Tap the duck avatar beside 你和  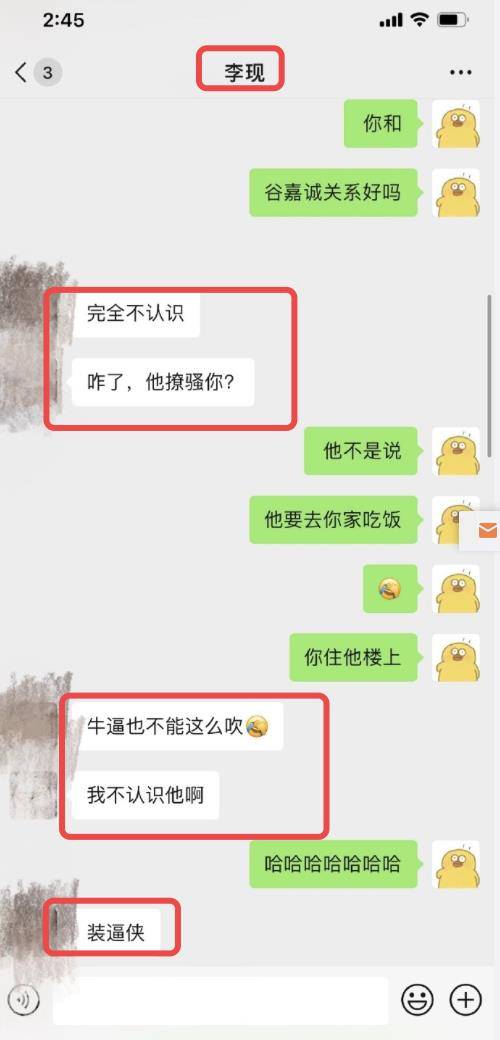456,123
